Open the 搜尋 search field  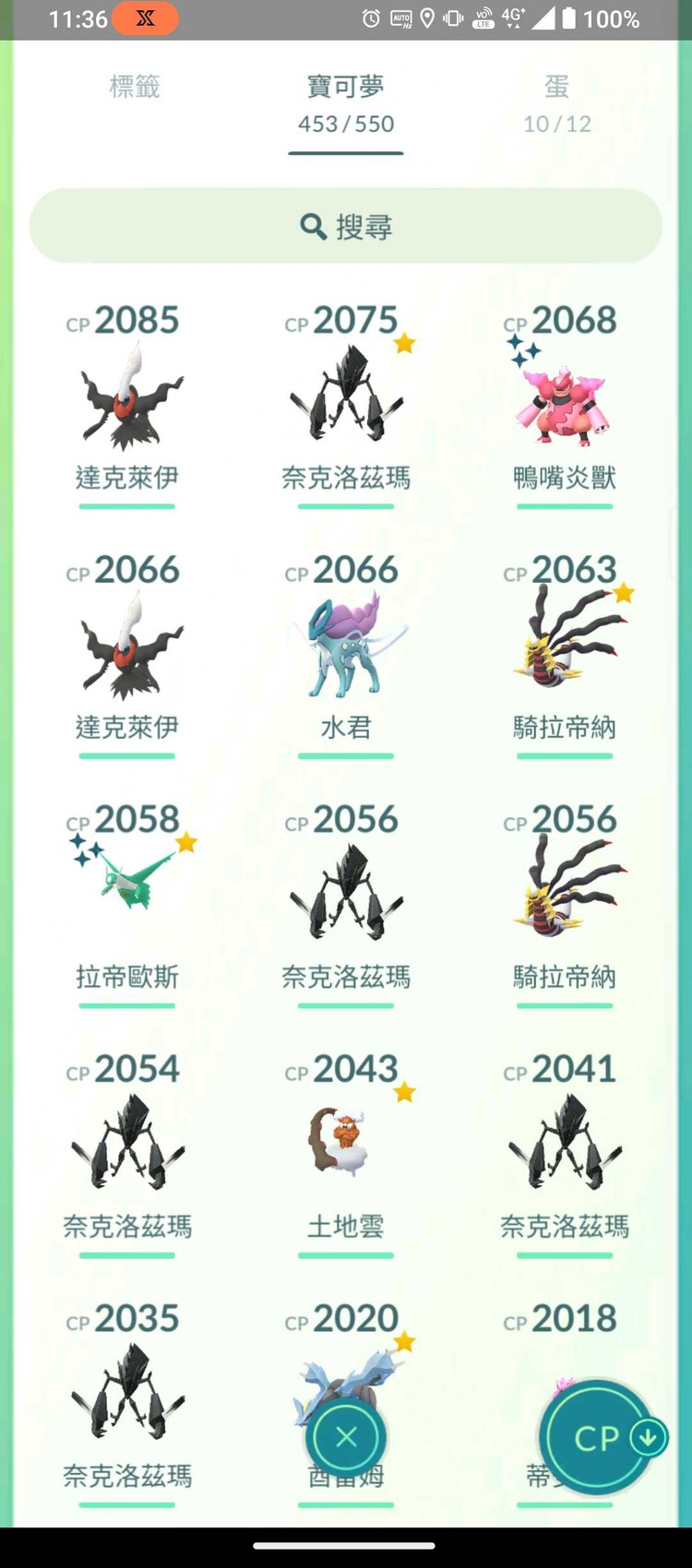[x=346, y=227]
